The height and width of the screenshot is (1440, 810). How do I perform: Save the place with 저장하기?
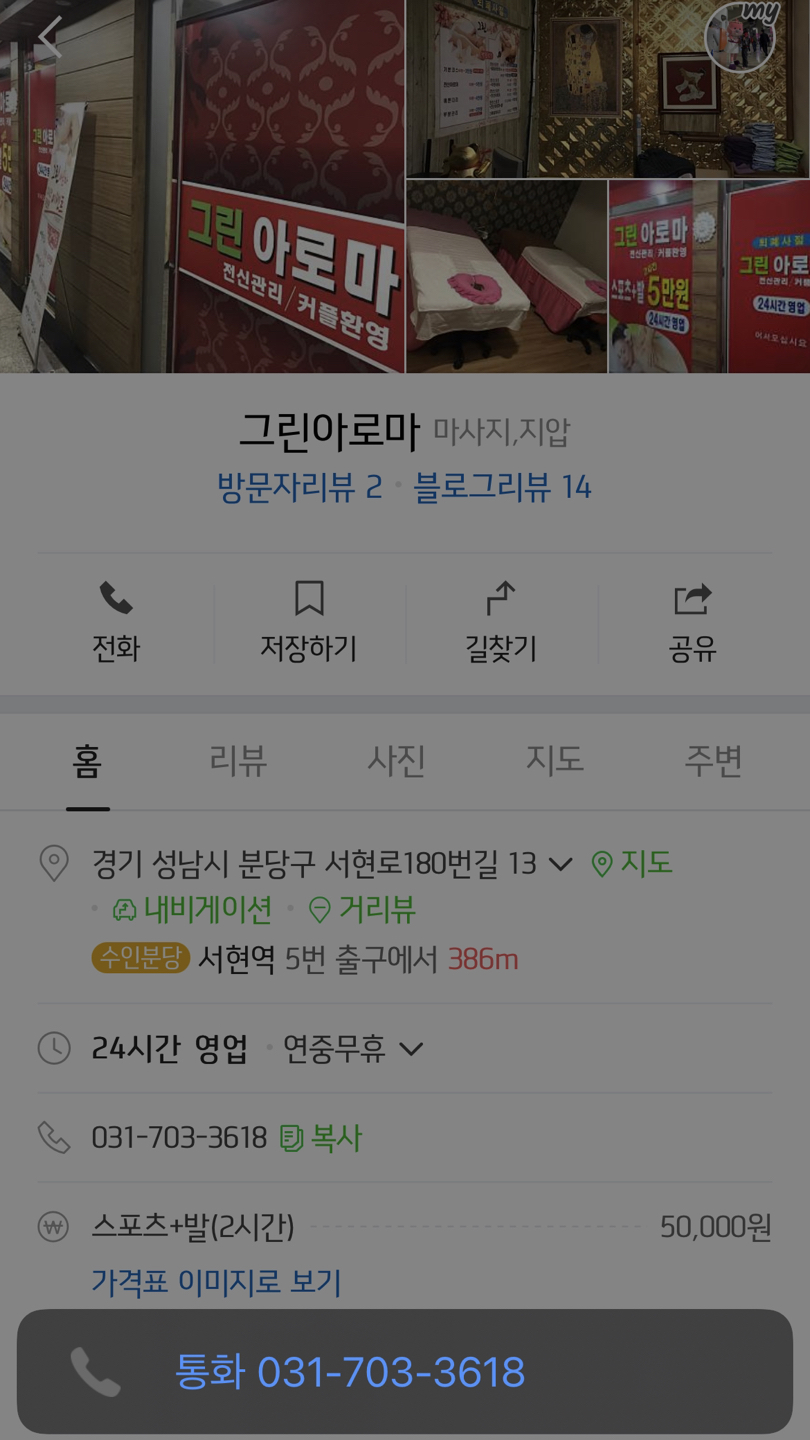click(309, 622)
